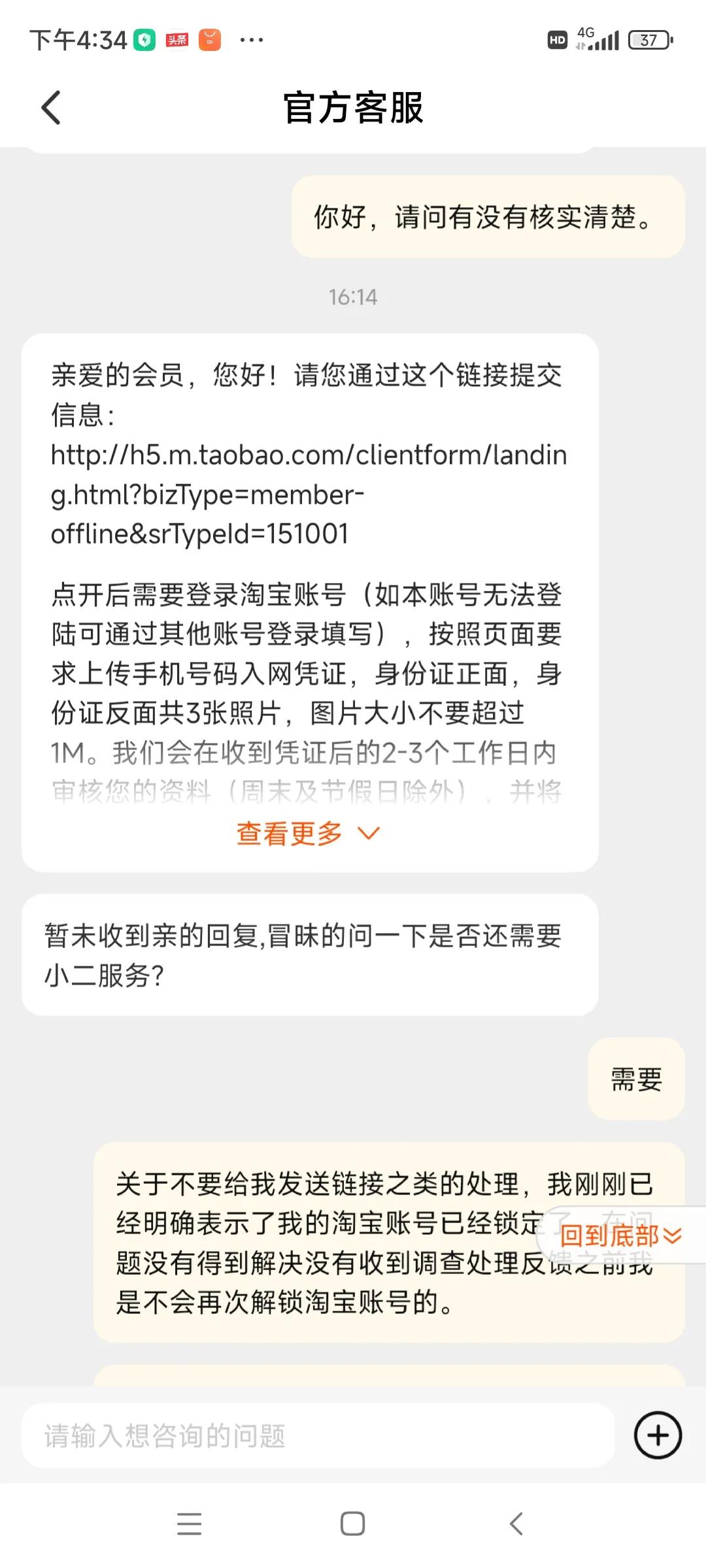The height and width of the screenshot is (1568, 706).
Task: Open the 头条 notification icon in status bar
Action: pyautogui.click(x=178, y=41)
